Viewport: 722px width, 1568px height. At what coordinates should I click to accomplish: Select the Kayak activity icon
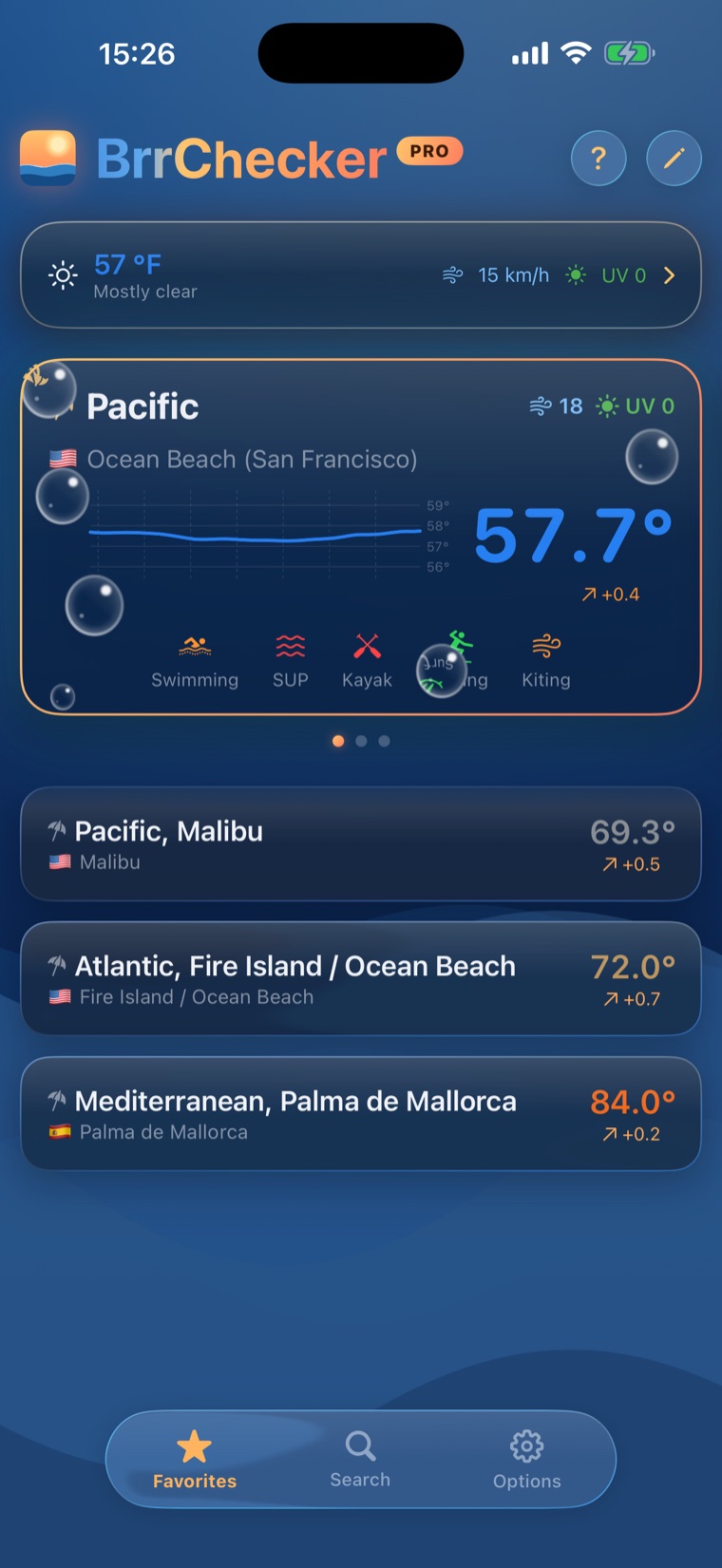pyautogui.click(x=368, y=647)
